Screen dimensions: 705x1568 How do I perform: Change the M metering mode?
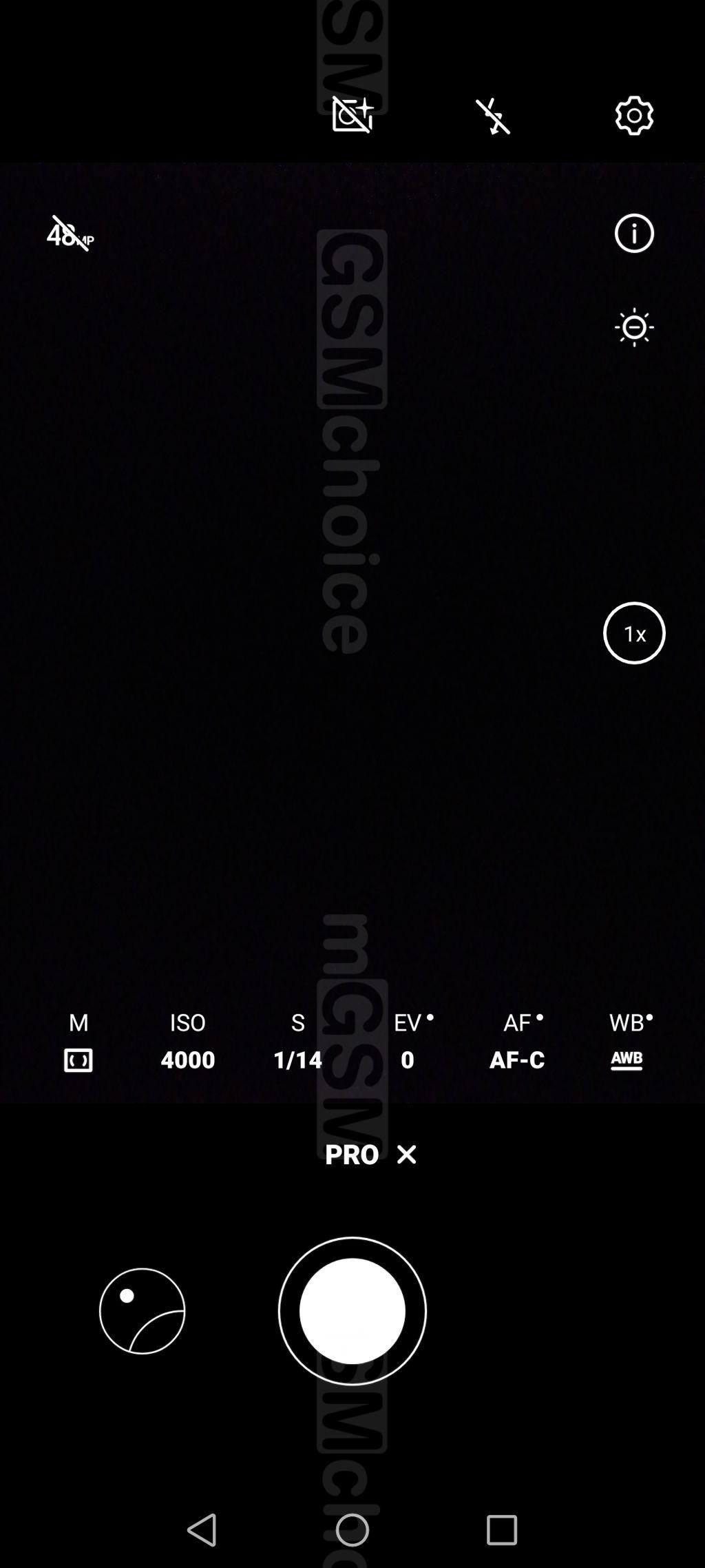click(x=78, y=1042)
